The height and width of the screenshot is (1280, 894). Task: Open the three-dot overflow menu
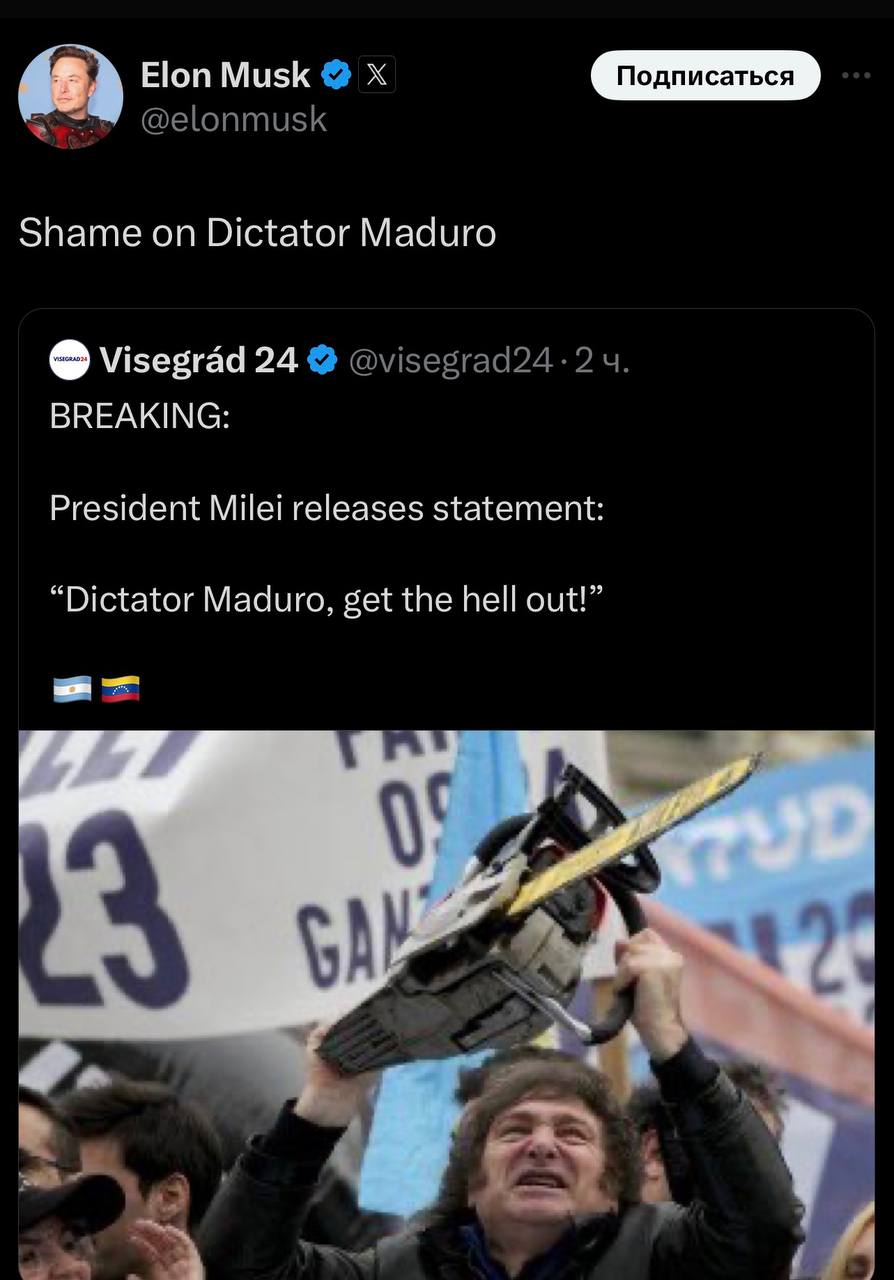pos(856,76)
